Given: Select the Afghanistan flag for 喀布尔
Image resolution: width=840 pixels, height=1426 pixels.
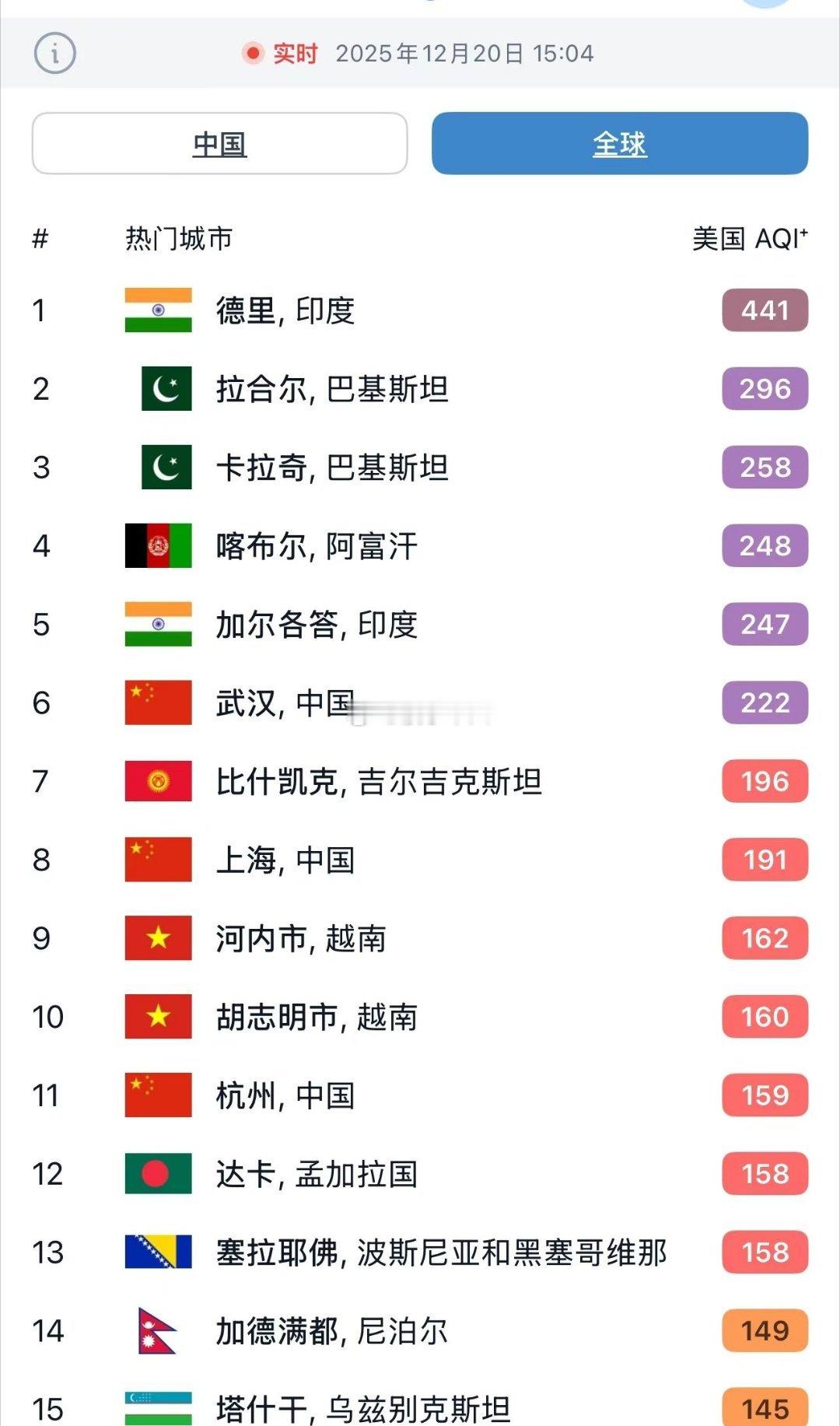Looking at the screenshot, I should tap(158, 546).
